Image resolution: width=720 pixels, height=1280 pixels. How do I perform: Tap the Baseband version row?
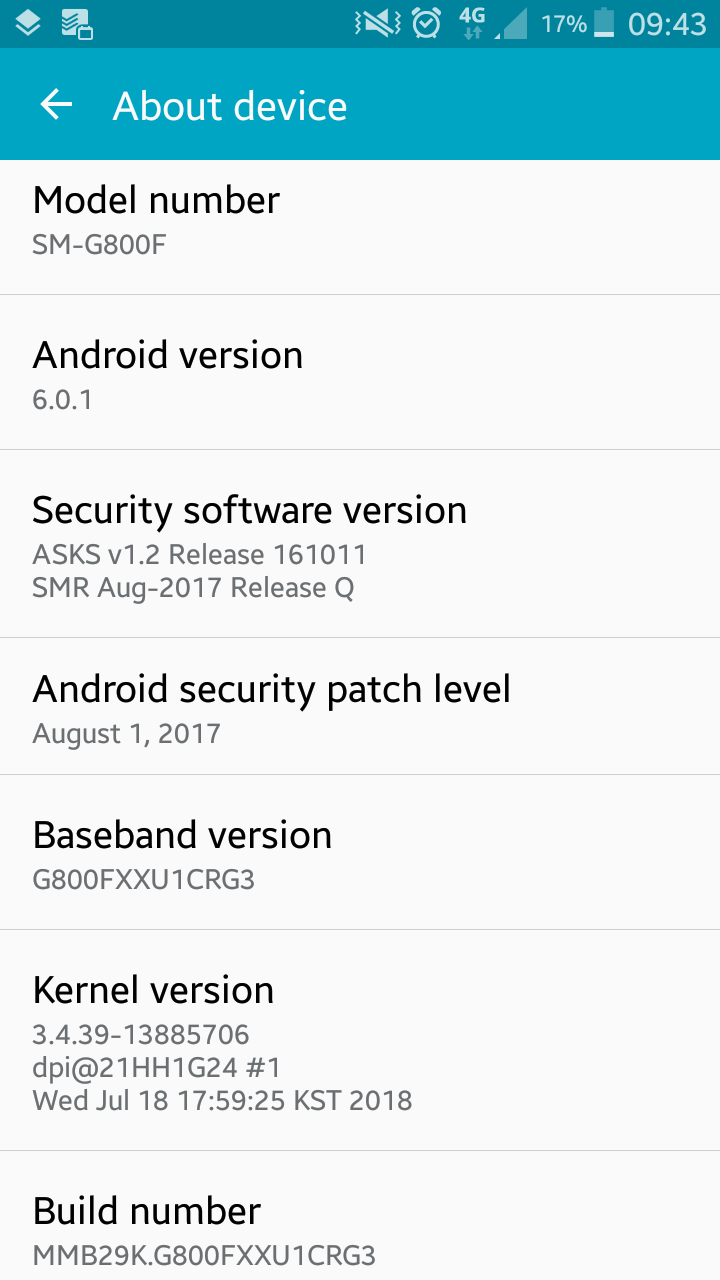360,852
